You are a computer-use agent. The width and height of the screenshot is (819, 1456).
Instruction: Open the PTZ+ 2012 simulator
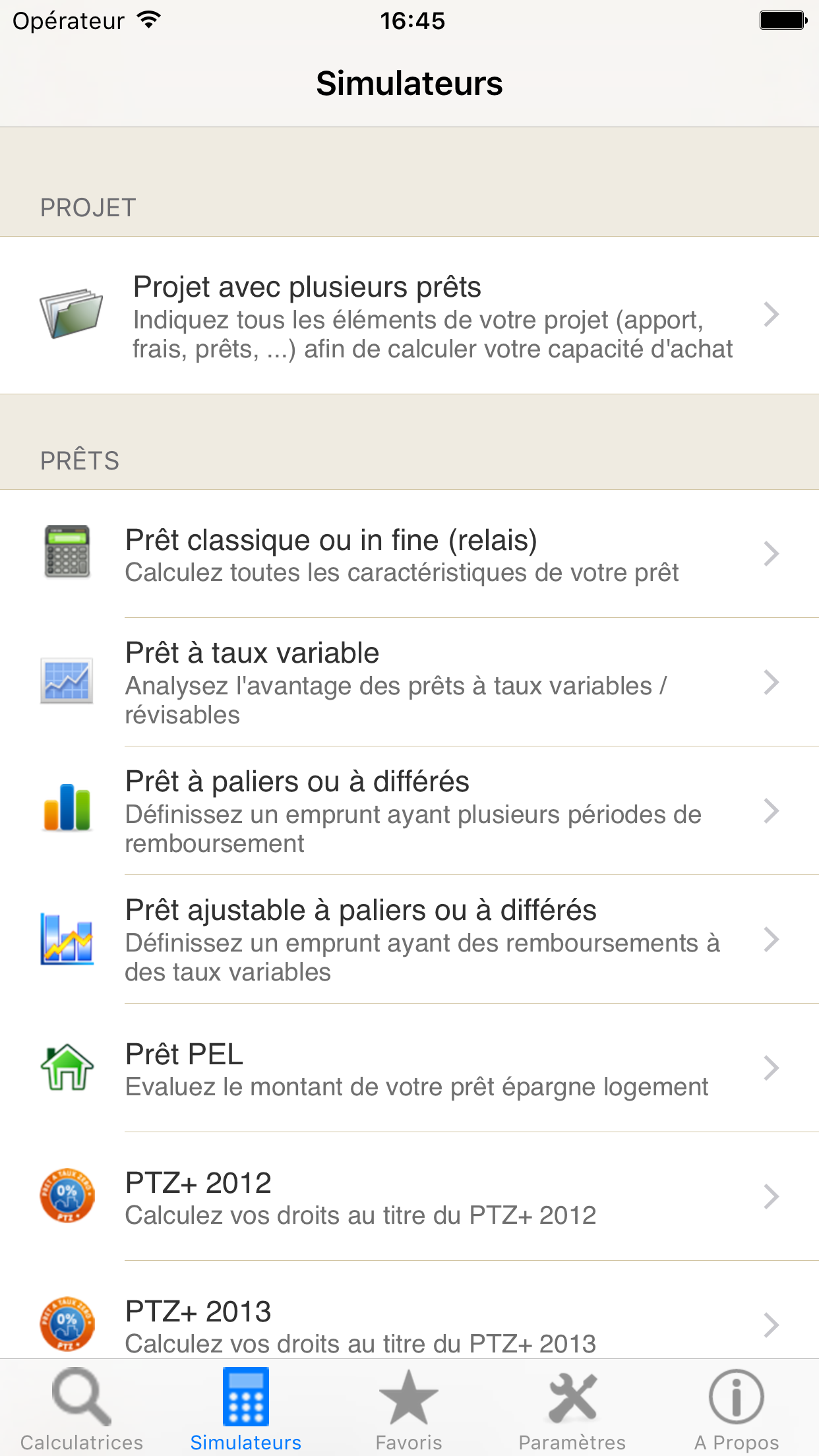click(409, 1196)
